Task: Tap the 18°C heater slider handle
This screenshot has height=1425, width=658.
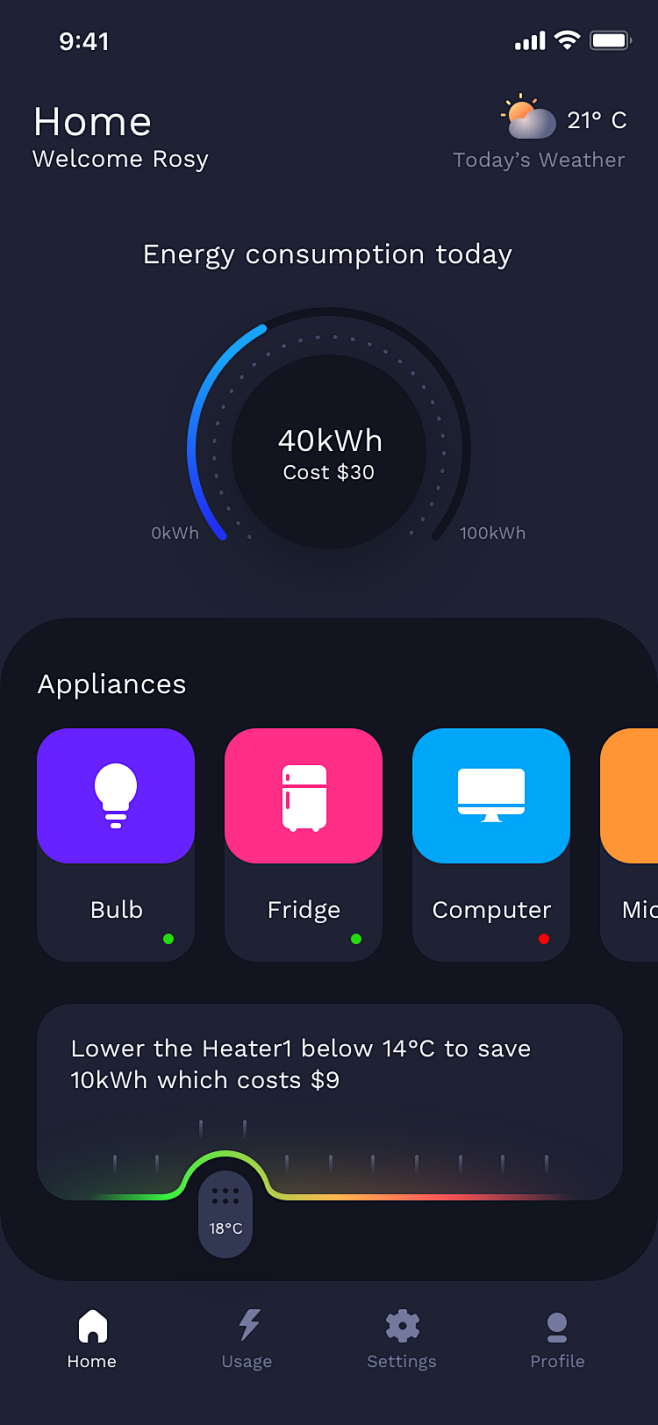Action: [226, 1212]
